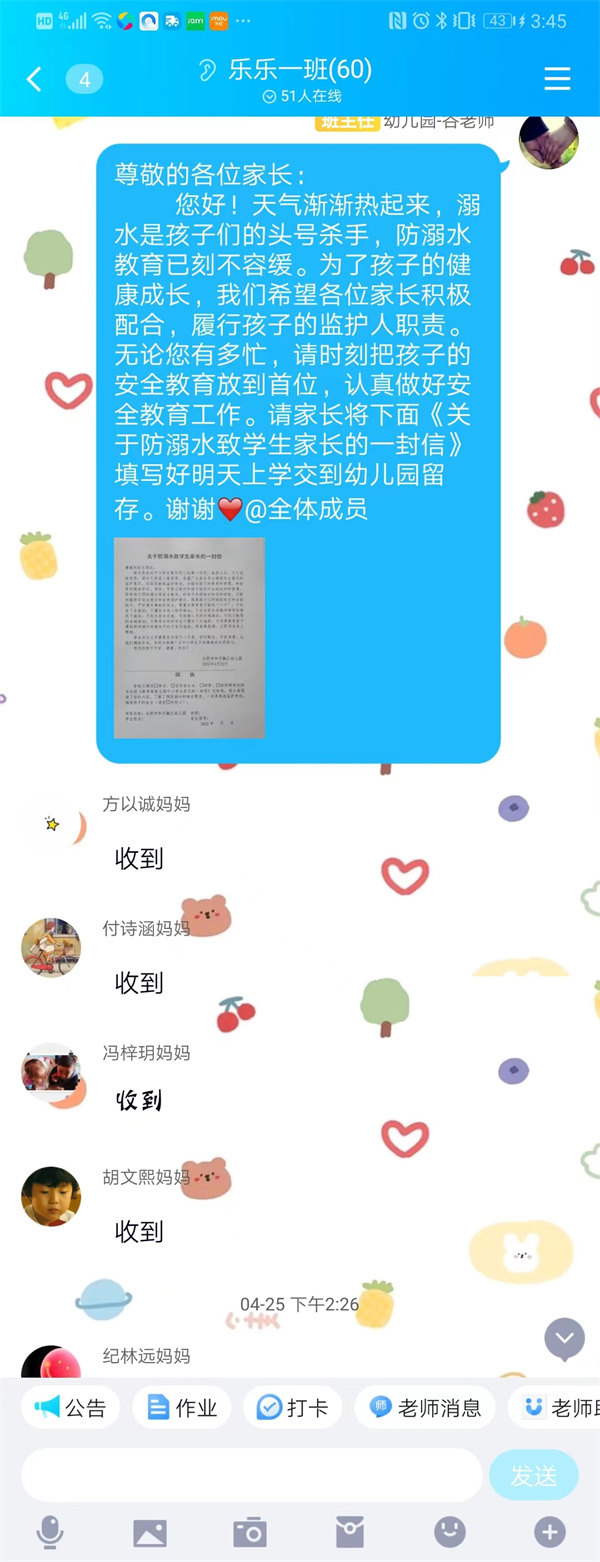This screenshot has height=1562, width=600.
Task: Tap the 发送 send button
Action: tap(533, 1475)
